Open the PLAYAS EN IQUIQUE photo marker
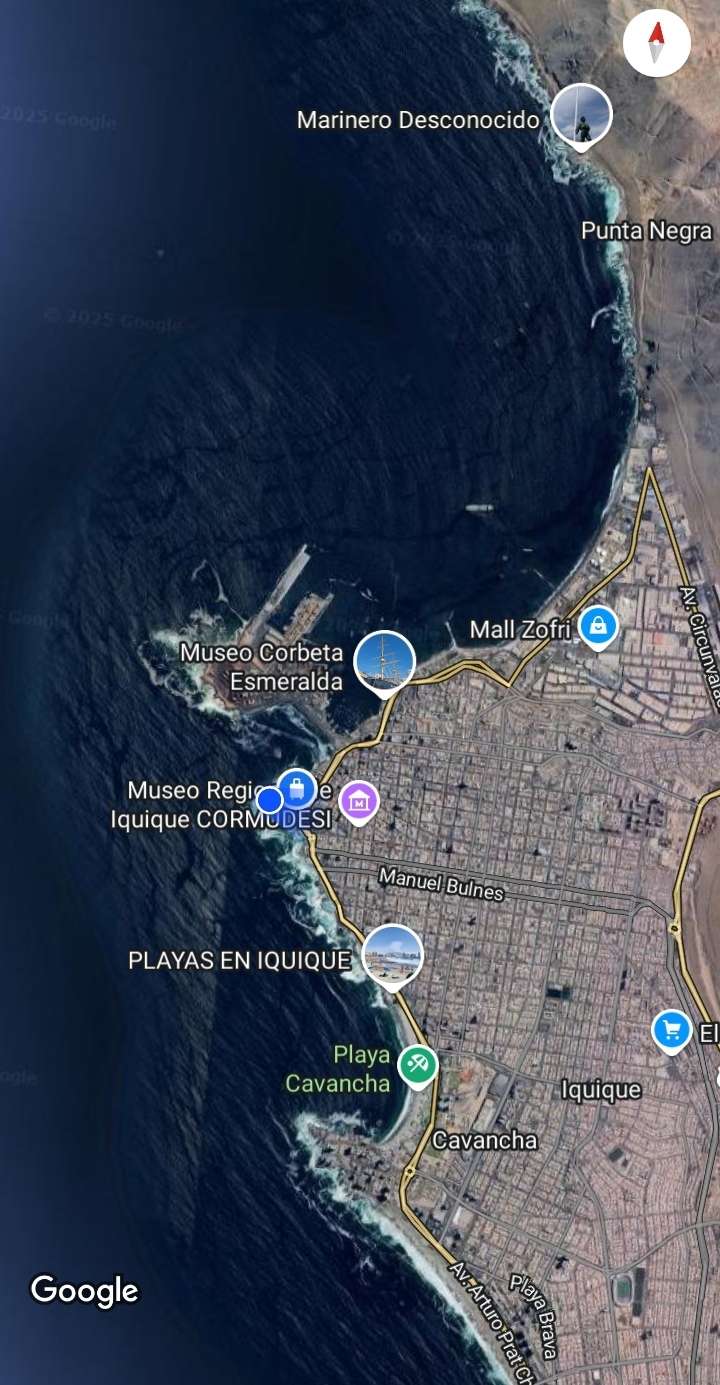 coord(392,955)
